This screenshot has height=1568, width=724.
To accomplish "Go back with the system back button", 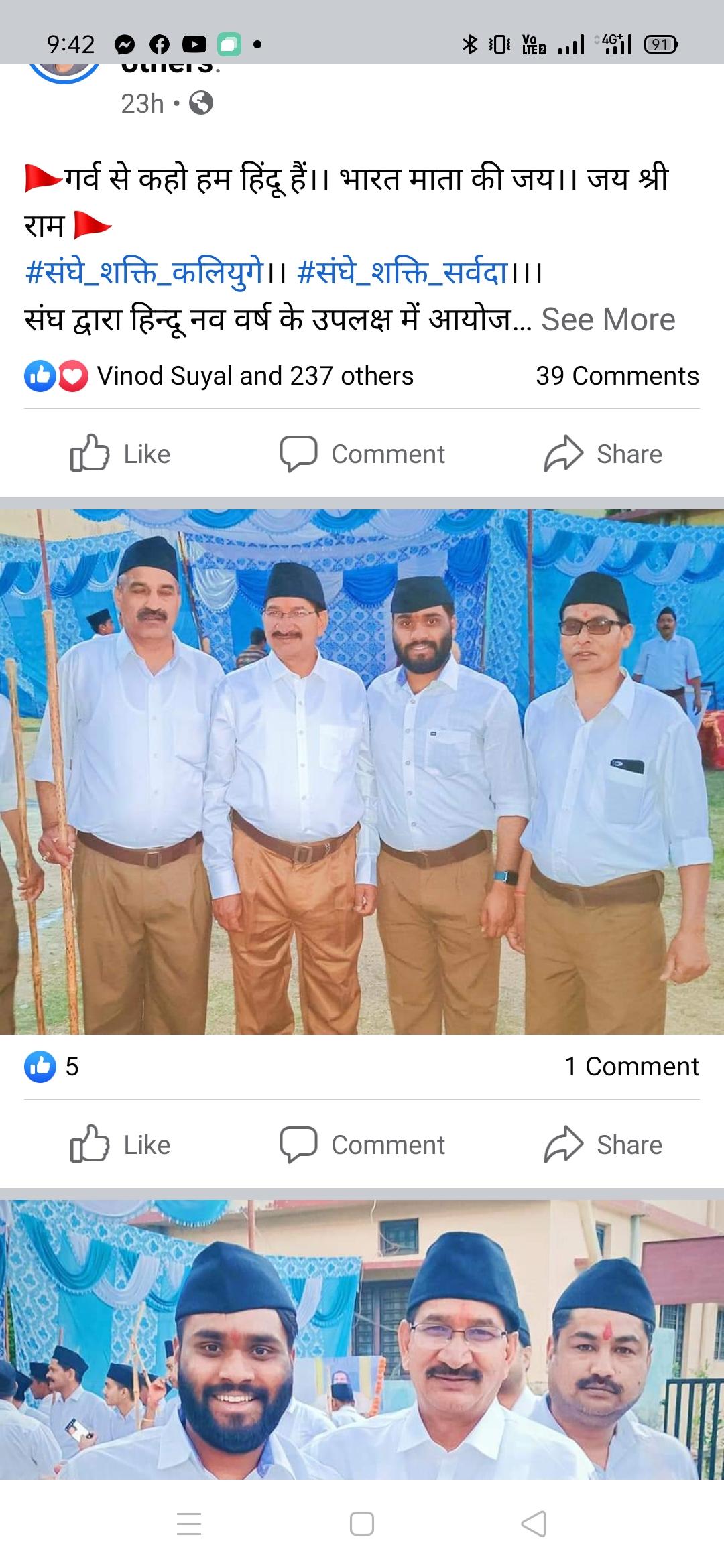I will [534, 1524].
